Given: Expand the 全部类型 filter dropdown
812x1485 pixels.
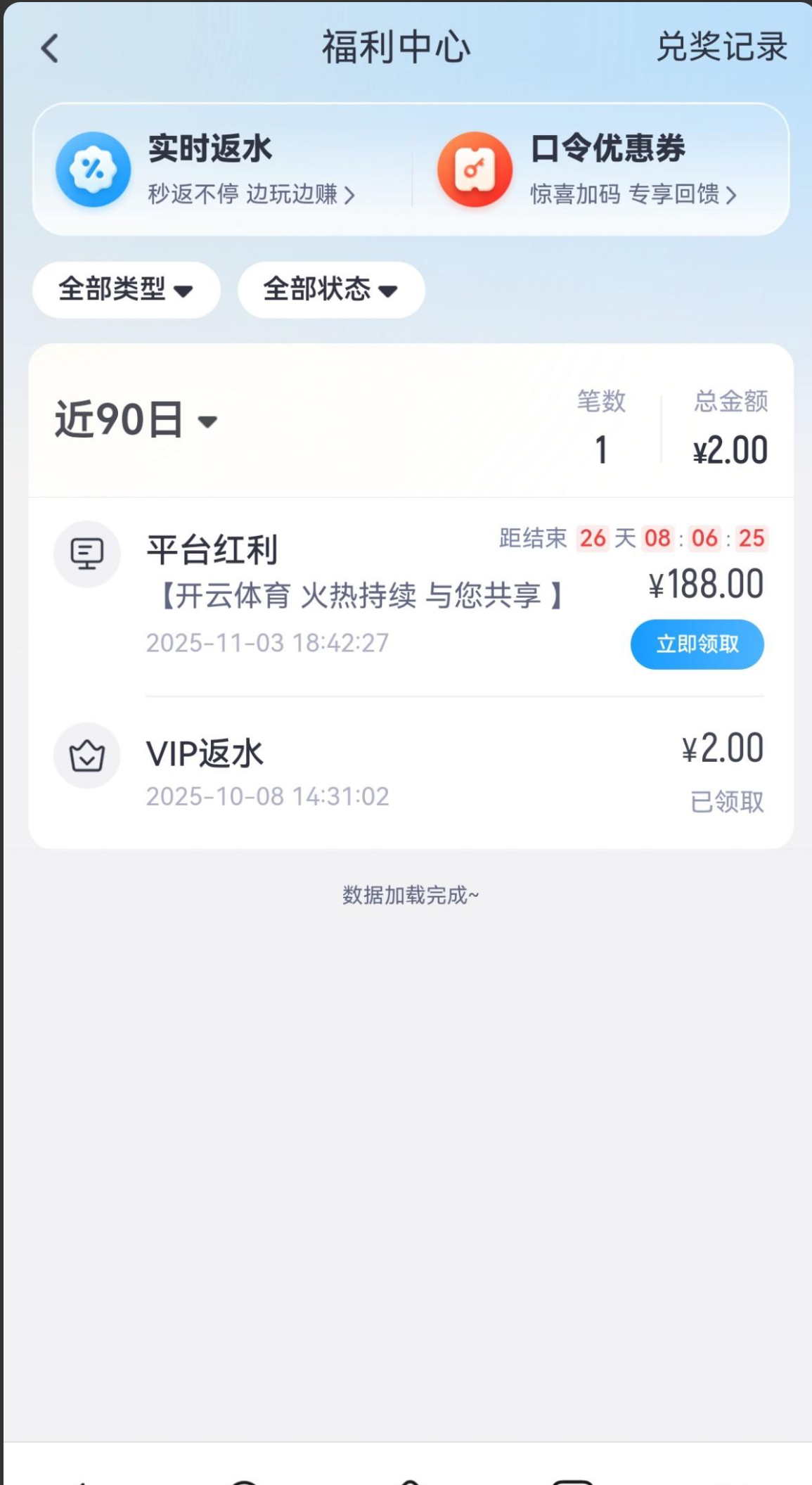Looking at the screenshot, I should coord(126,289).
